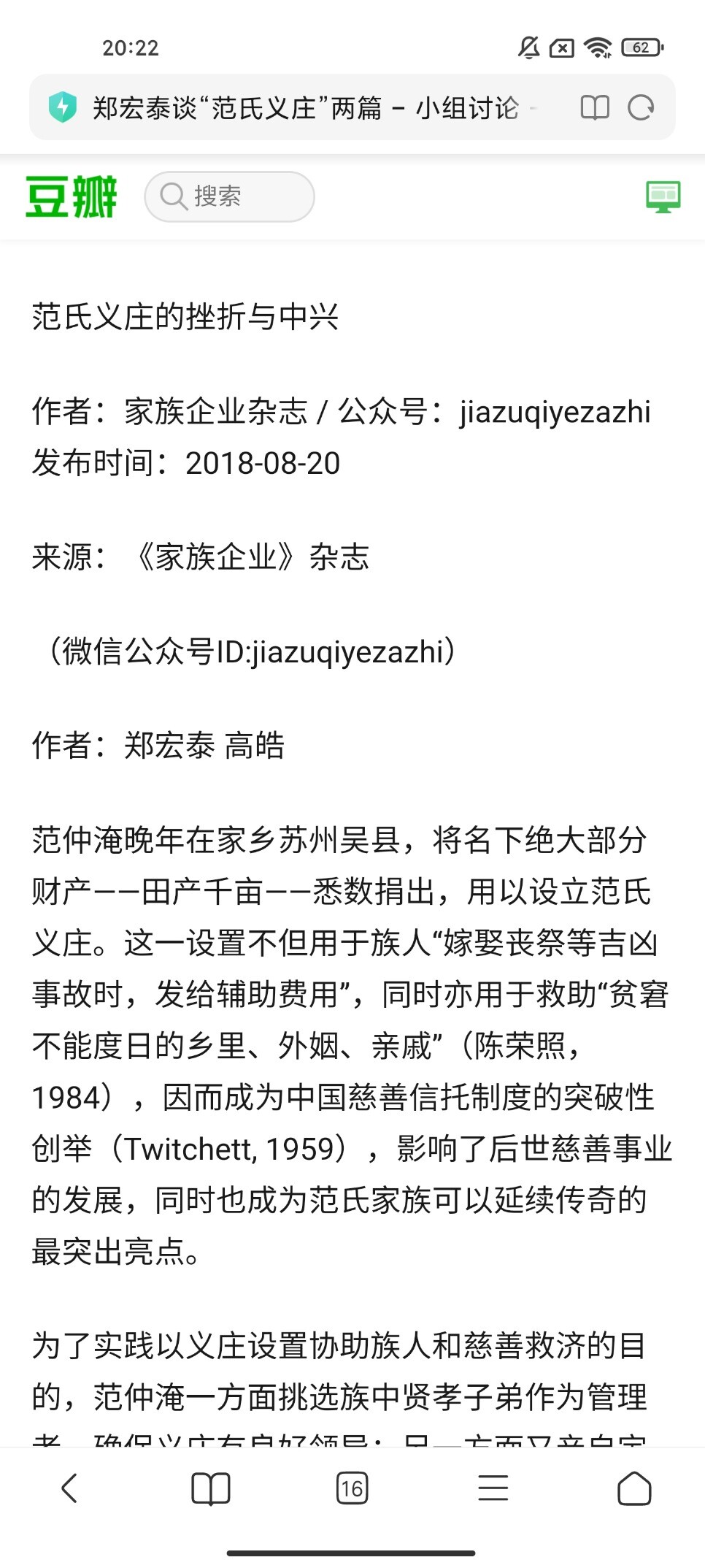Reload the current page
Image resolution: width=705 pixels, height=1568 pixels.
tap(641, 108)
